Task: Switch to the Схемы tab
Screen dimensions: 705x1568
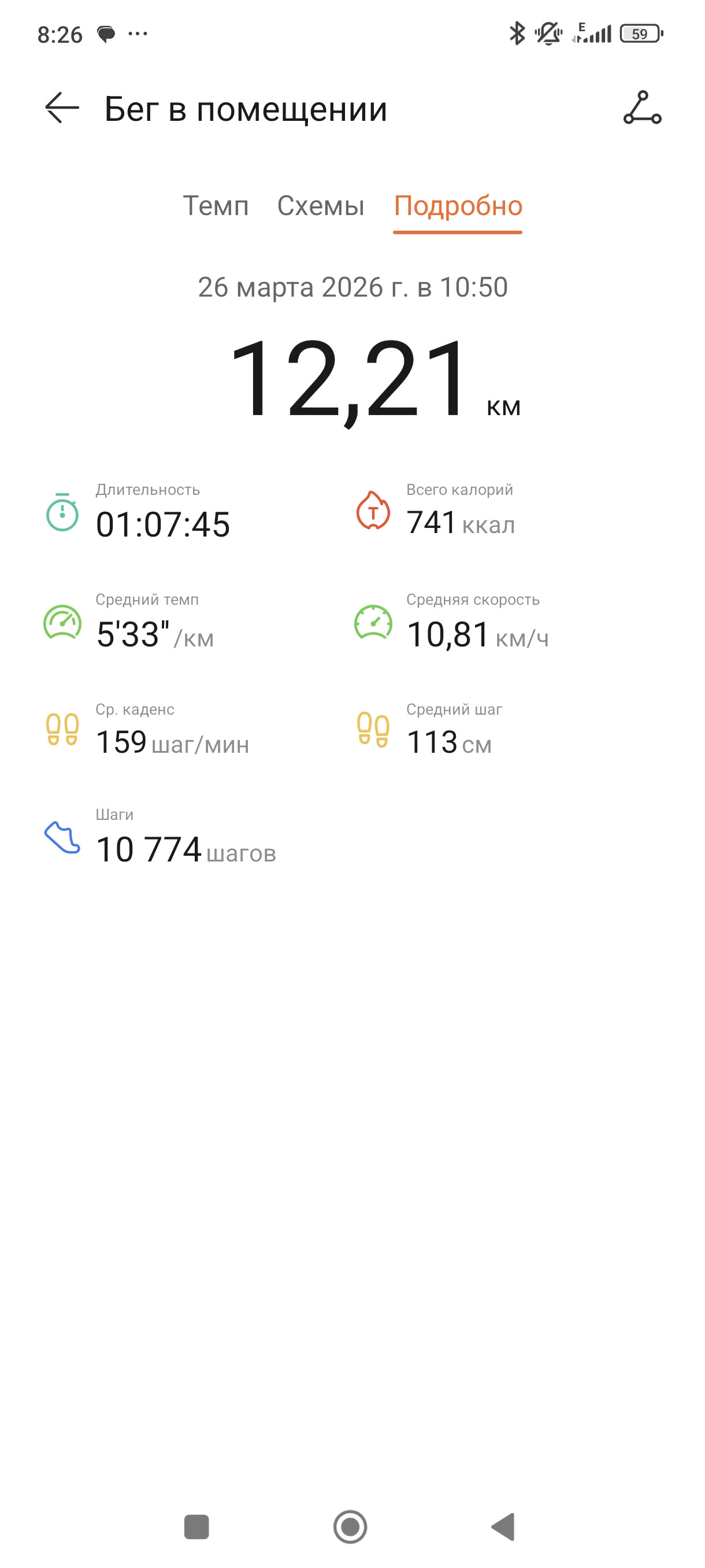Action: click(x=321, y=206)
